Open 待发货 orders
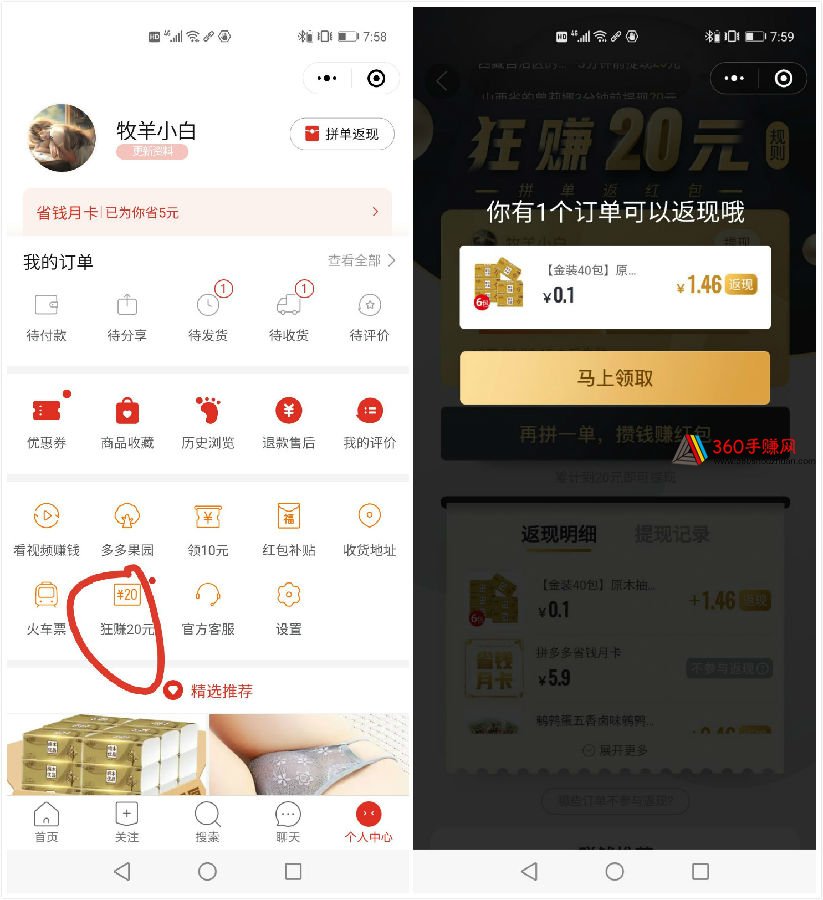This screenshot has width=823, height=900. point(208,316)
